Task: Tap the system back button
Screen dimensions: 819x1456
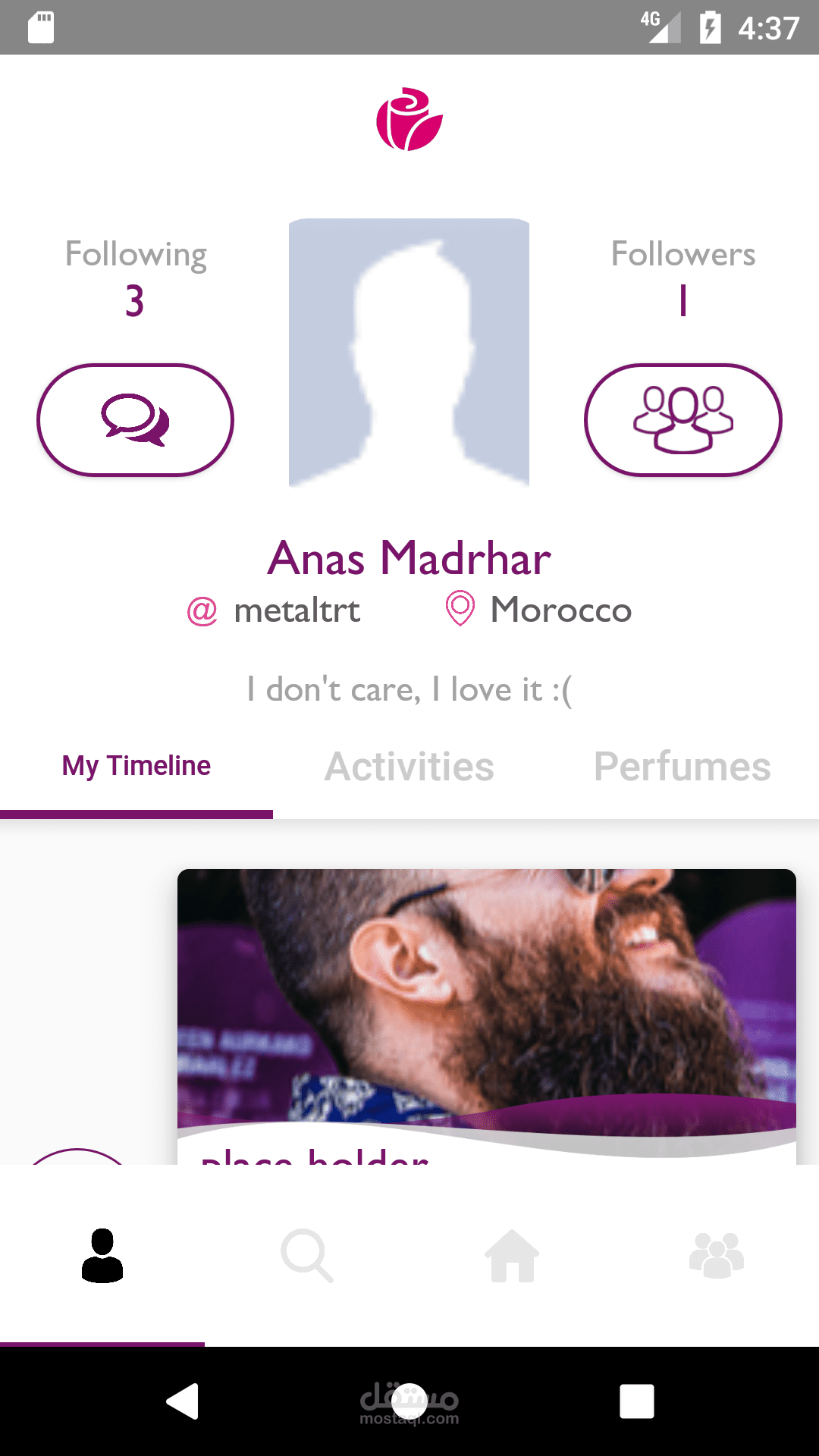Action: click(x=183, y=1401)
